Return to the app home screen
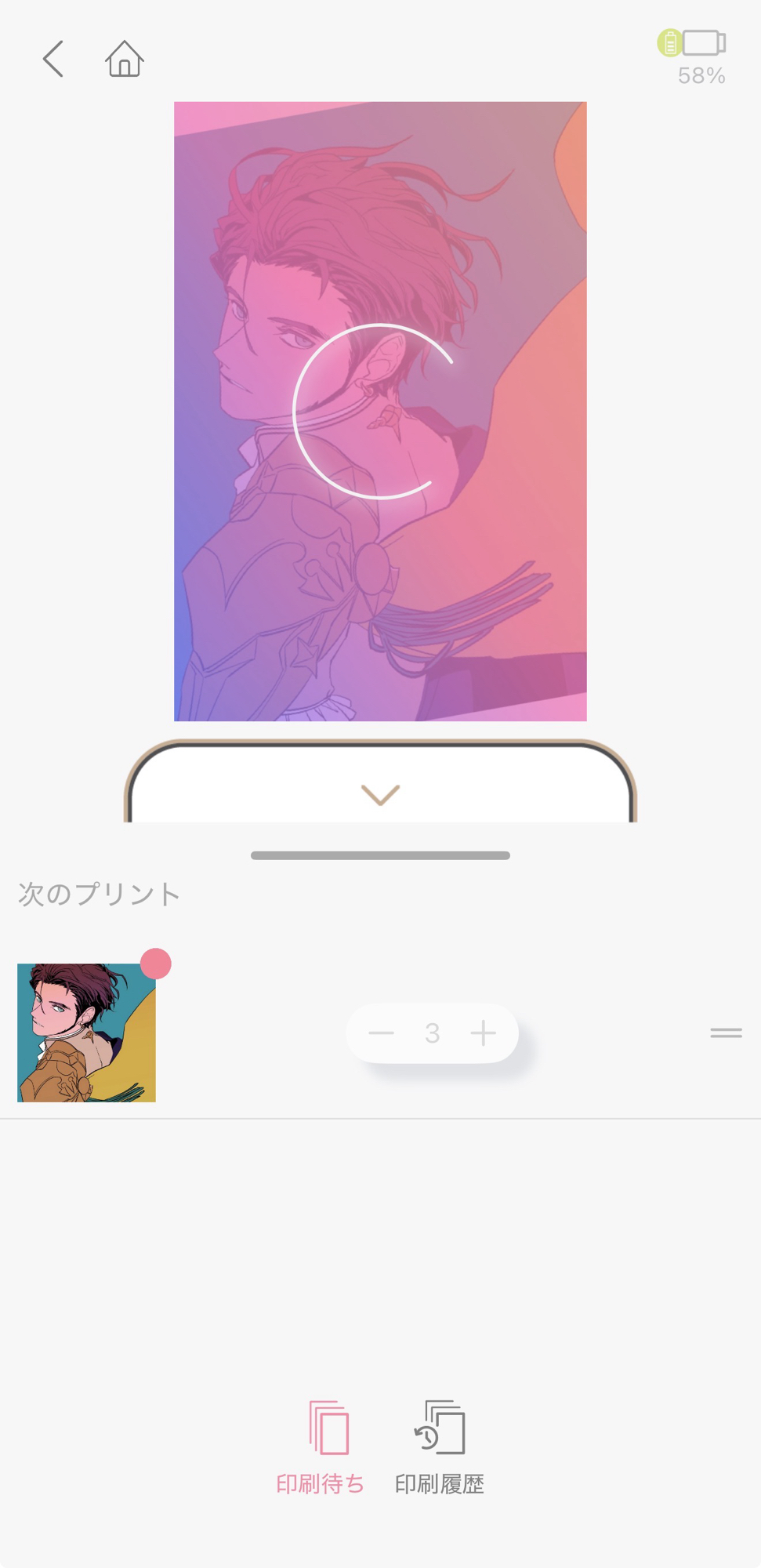Image resolution: width=761 pixels, height=1568 pixels. tap(125, 59)
